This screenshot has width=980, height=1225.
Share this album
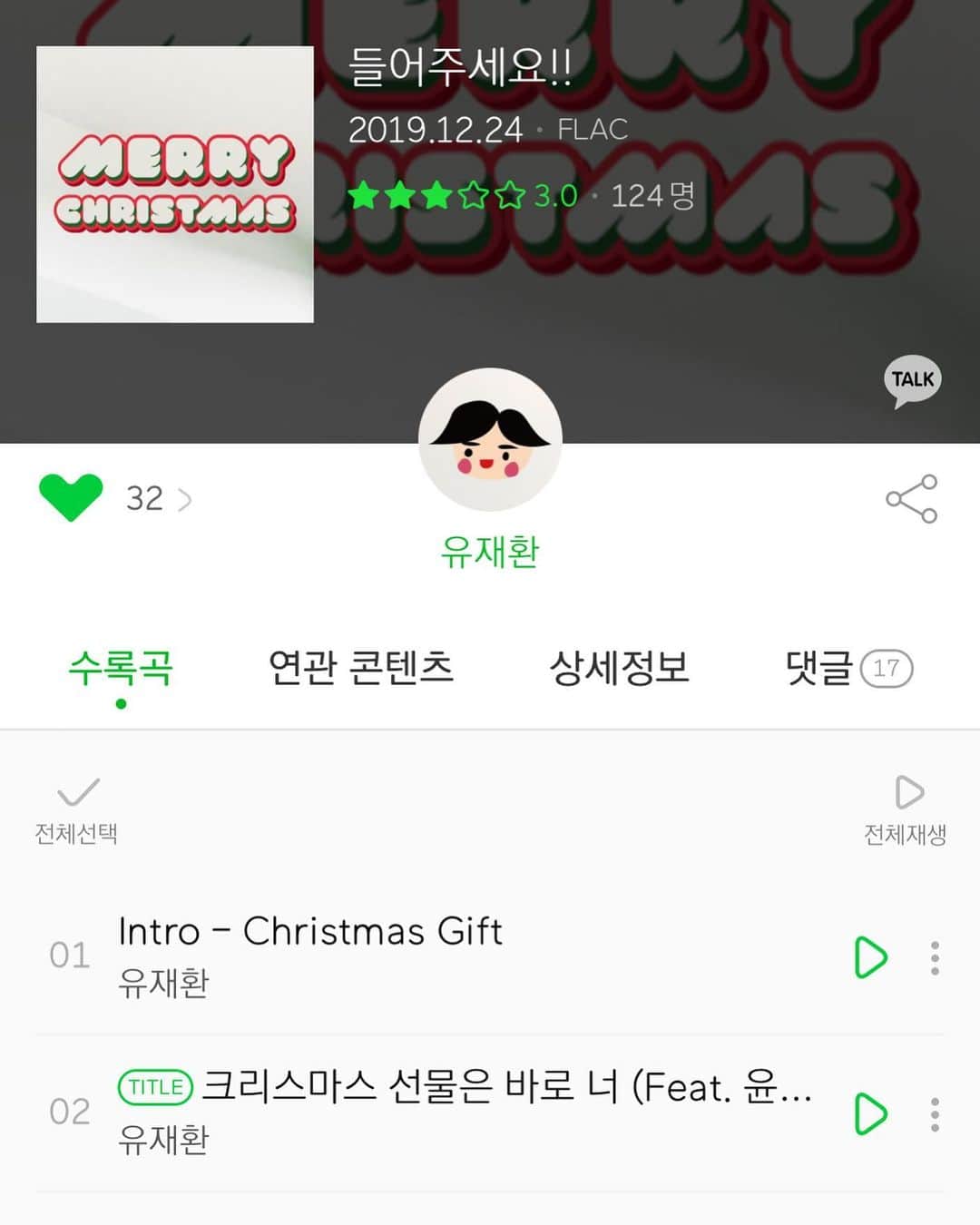(911, 498)
